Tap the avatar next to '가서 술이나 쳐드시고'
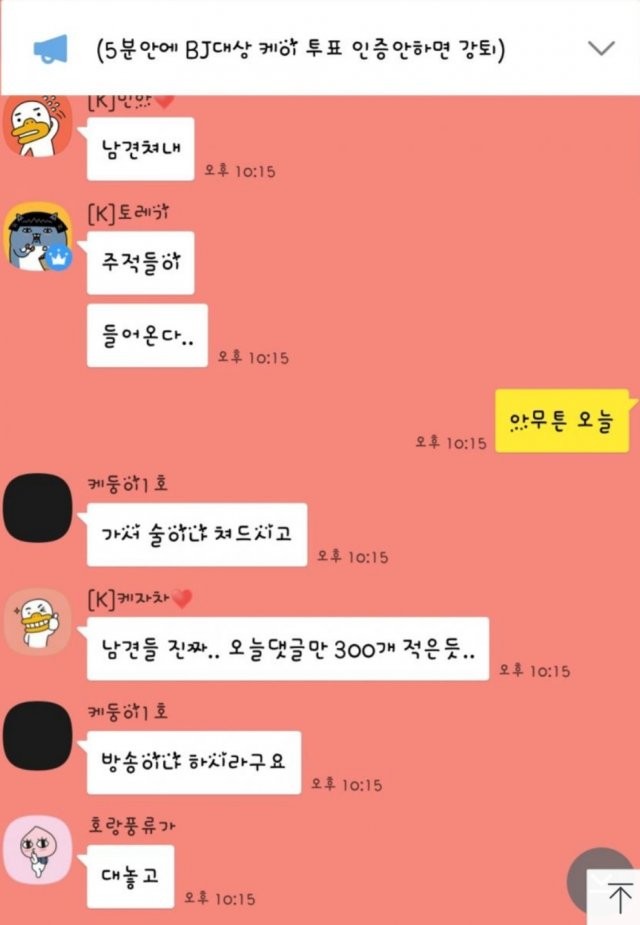This screenshot has height=925, width=640. click(38, 508)
